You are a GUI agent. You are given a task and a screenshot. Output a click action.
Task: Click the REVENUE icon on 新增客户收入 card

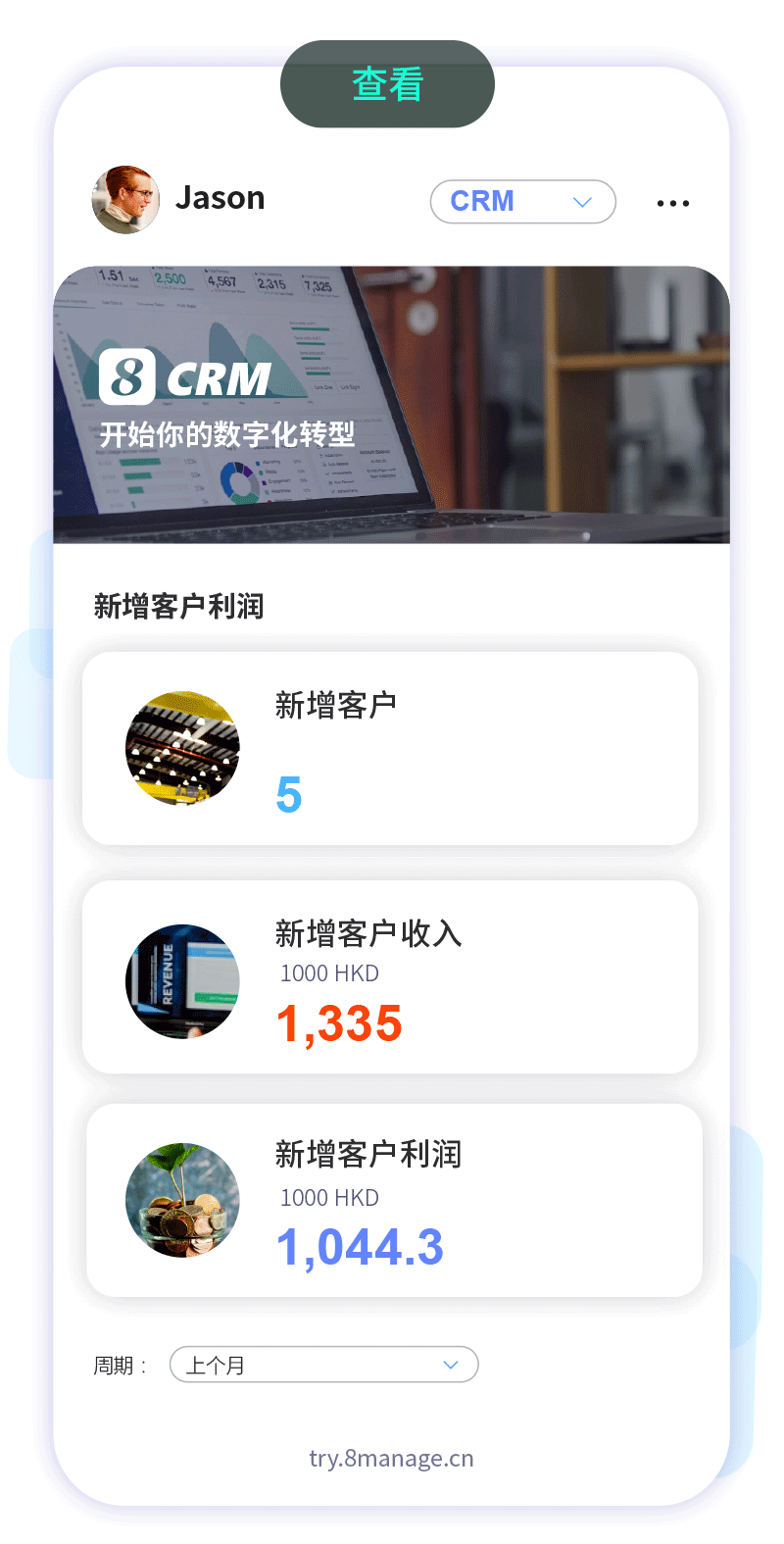(x=182, y=980)
